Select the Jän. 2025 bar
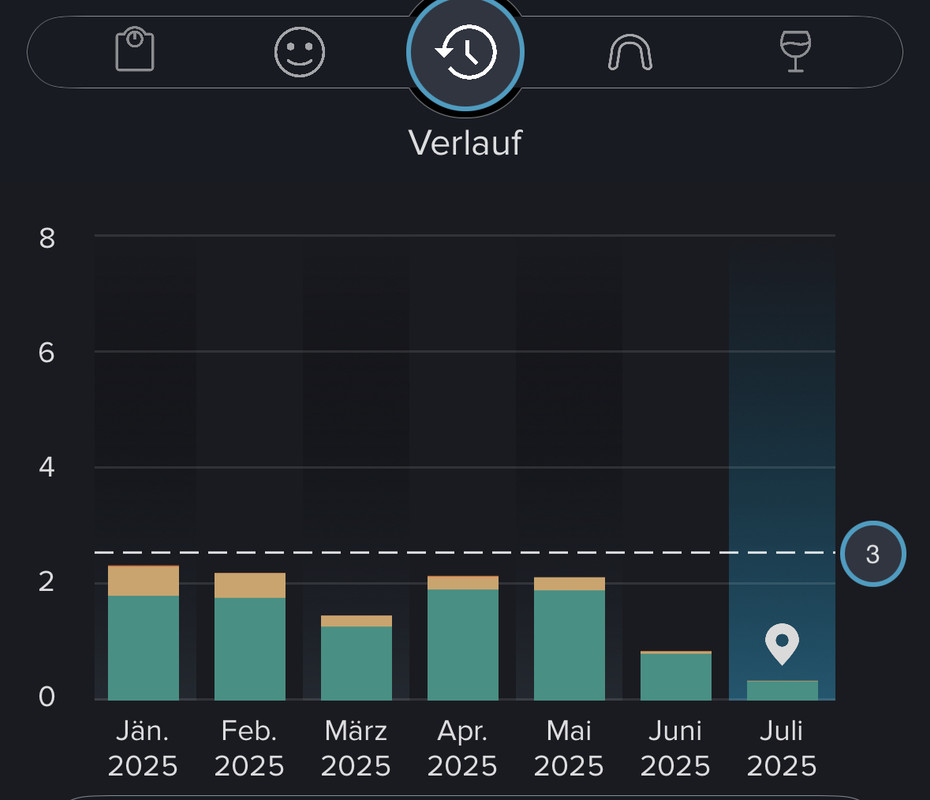 [143, 634]
